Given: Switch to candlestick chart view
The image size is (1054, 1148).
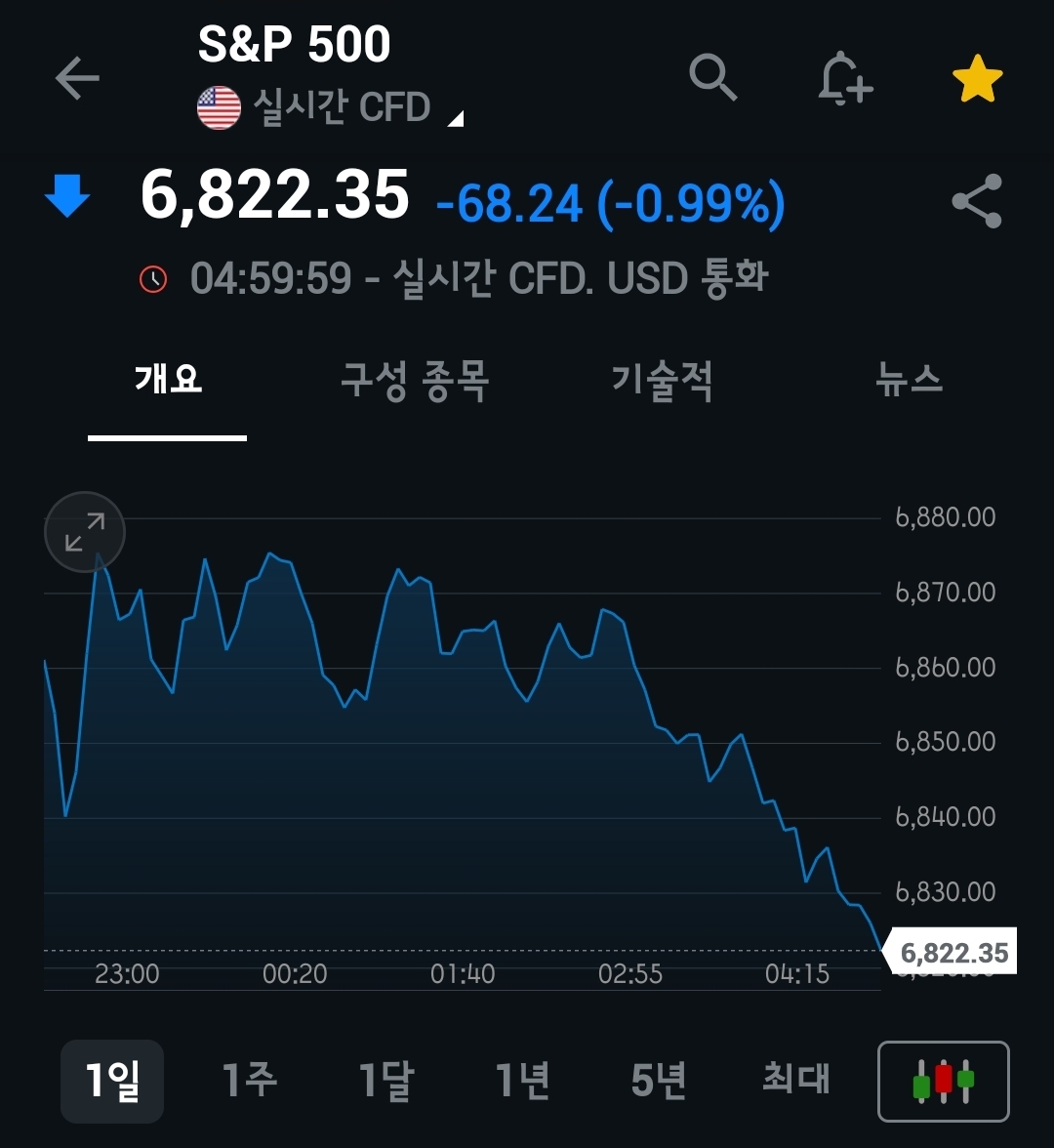Looking at the screenshot, I should (x=944, y=1082).
